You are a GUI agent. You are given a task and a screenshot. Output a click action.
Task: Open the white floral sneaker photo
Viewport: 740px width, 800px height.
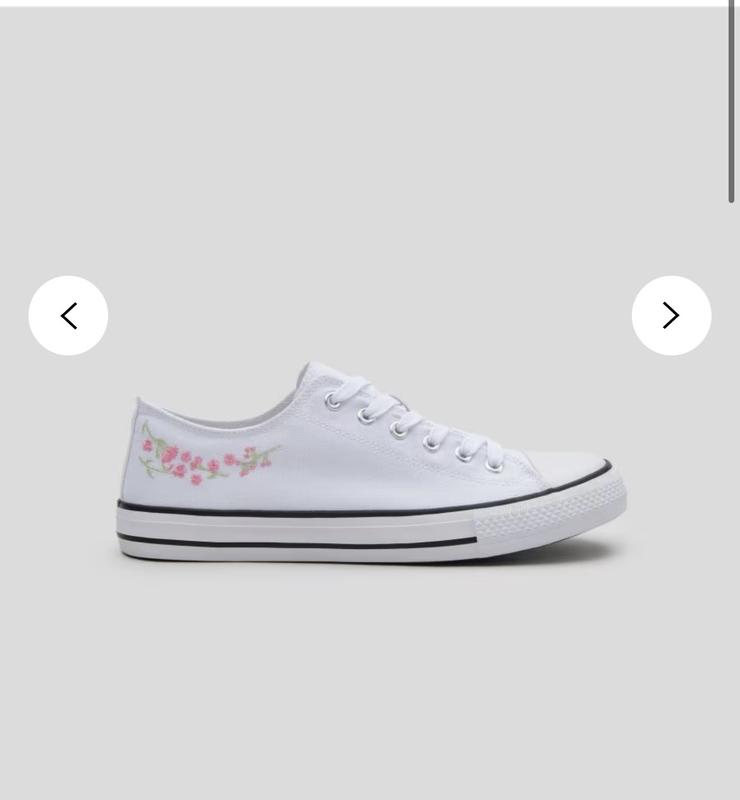click(x=370, y=465)
